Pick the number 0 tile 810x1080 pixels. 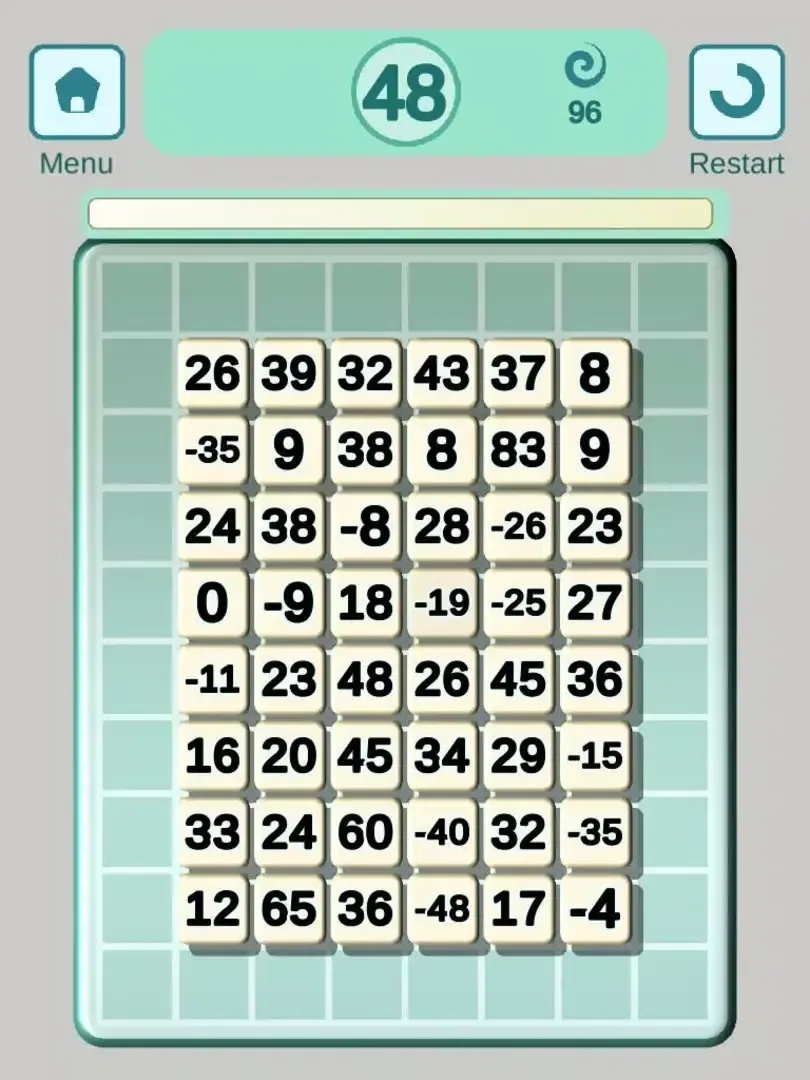[212, 604]
